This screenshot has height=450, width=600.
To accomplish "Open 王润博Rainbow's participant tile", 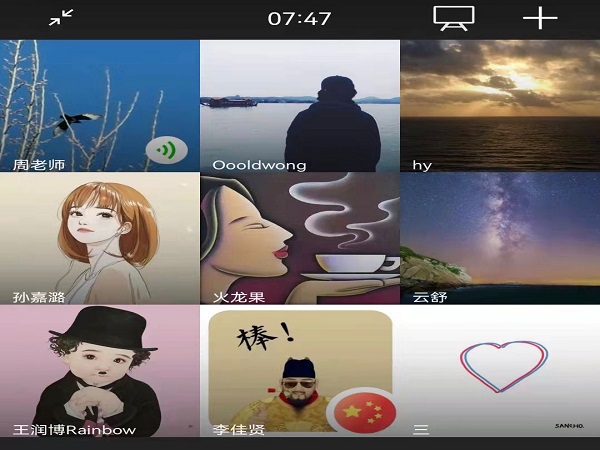I will 99,371.
